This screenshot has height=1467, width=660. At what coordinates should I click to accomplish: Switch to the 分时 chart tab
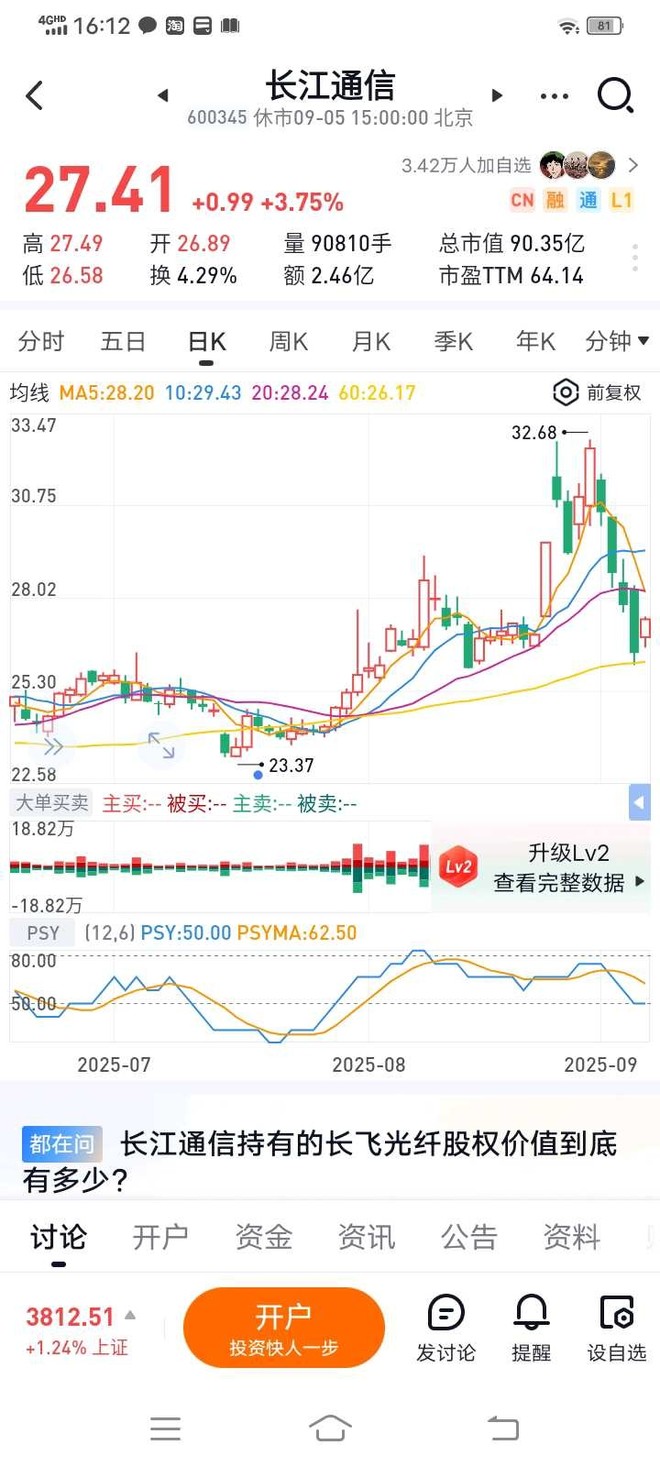pos(41,342)
